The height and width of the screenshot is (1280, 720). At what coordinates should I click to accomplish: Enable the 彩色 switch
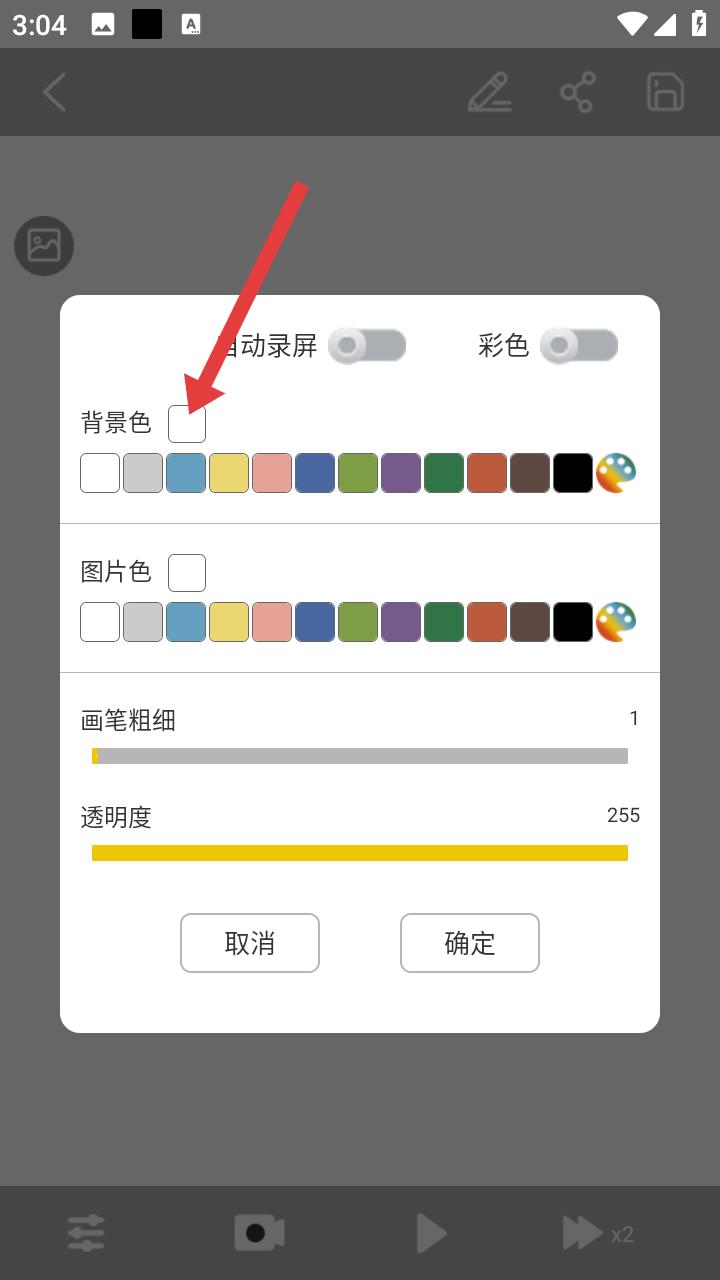[x=579, y=346]
